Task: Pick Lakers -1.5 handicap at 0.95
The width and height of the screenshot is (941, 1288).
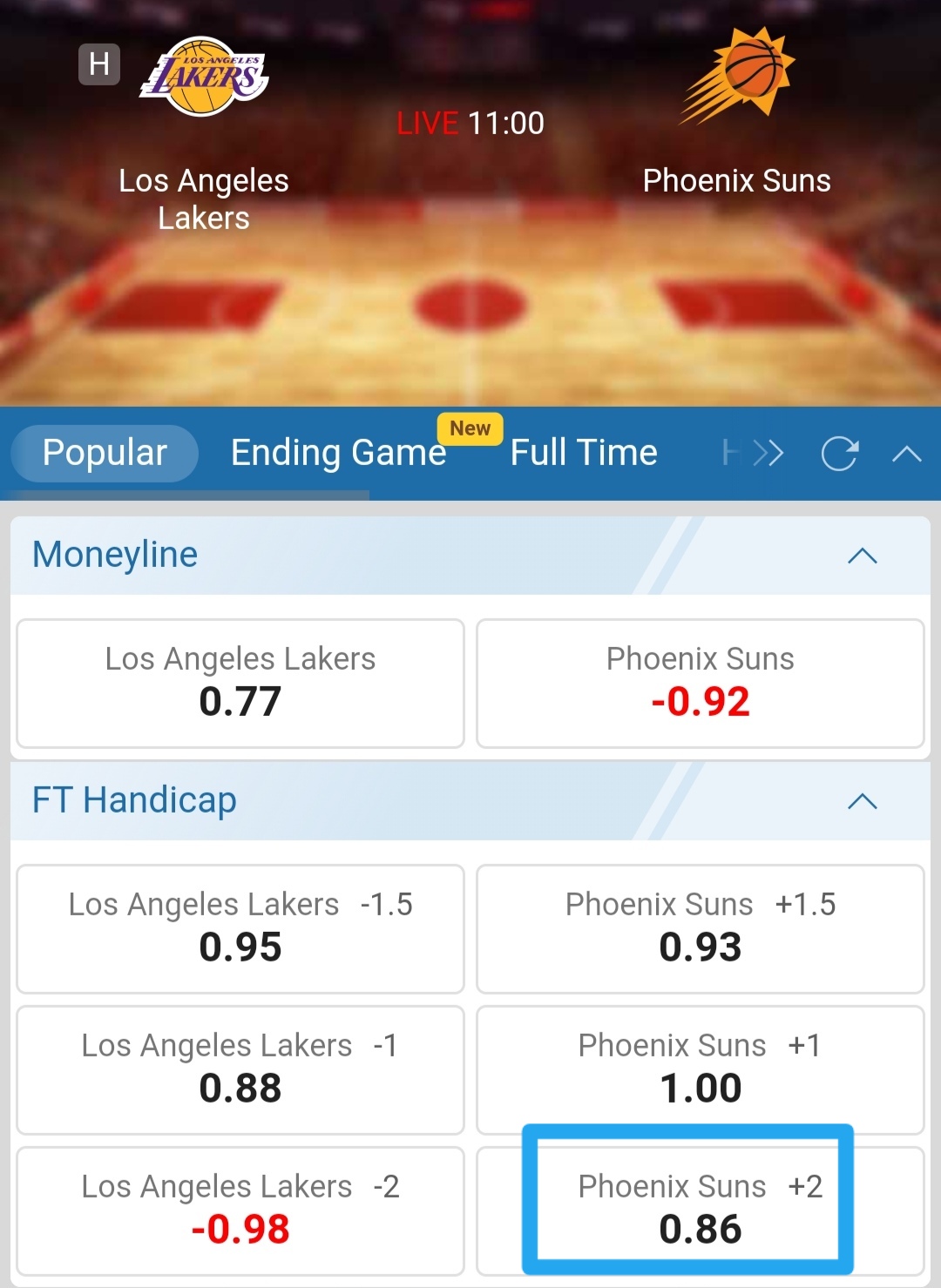Action: coord(240,928)
